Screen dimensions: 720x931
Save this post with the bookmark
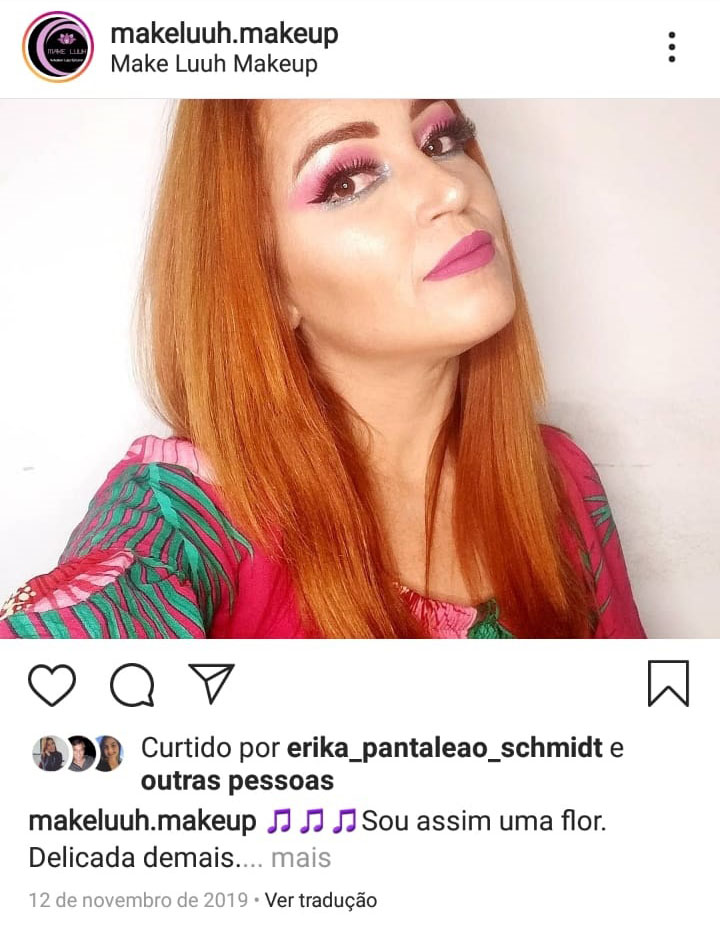click(x=668, y=685)
